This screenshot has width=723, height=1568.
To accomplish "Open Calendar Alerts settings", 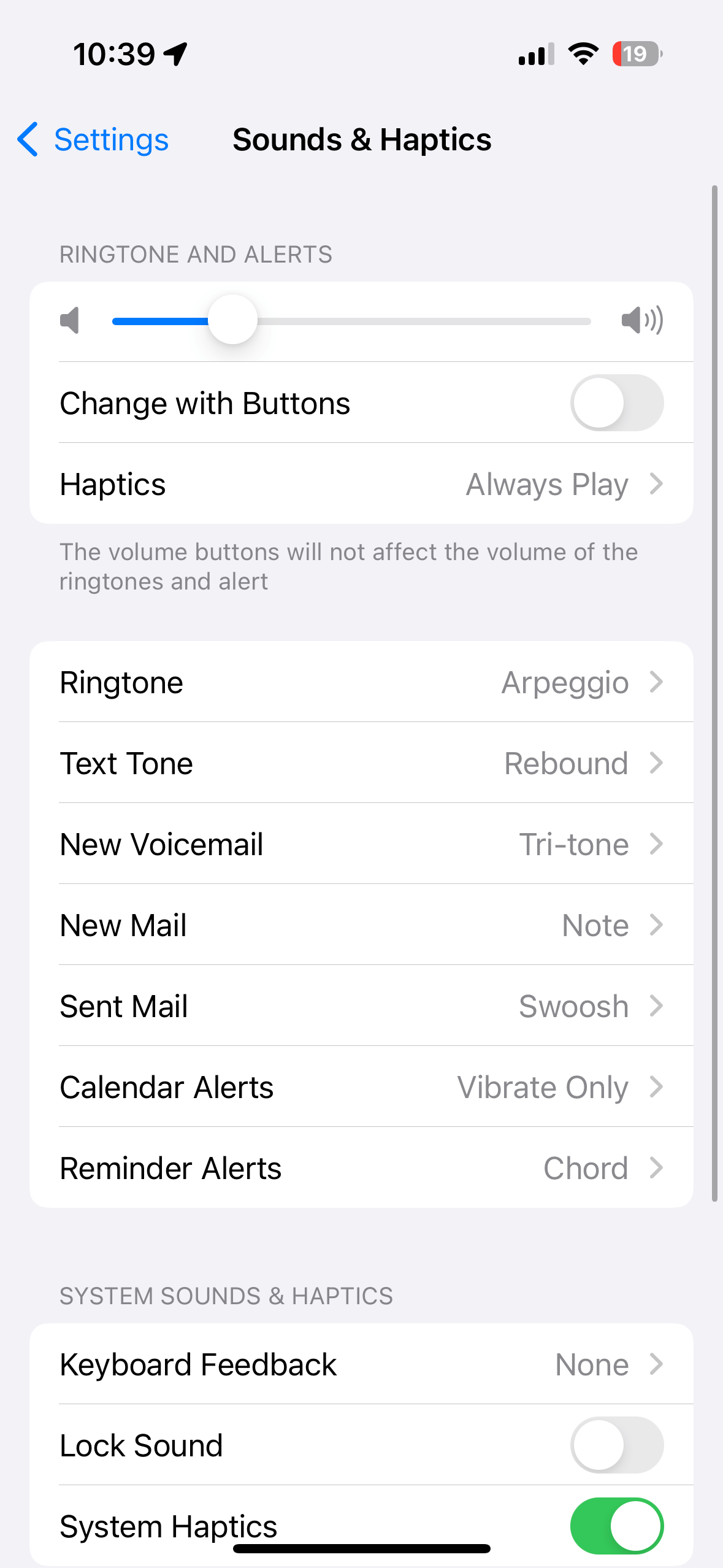I will (x=361, y=1087).
